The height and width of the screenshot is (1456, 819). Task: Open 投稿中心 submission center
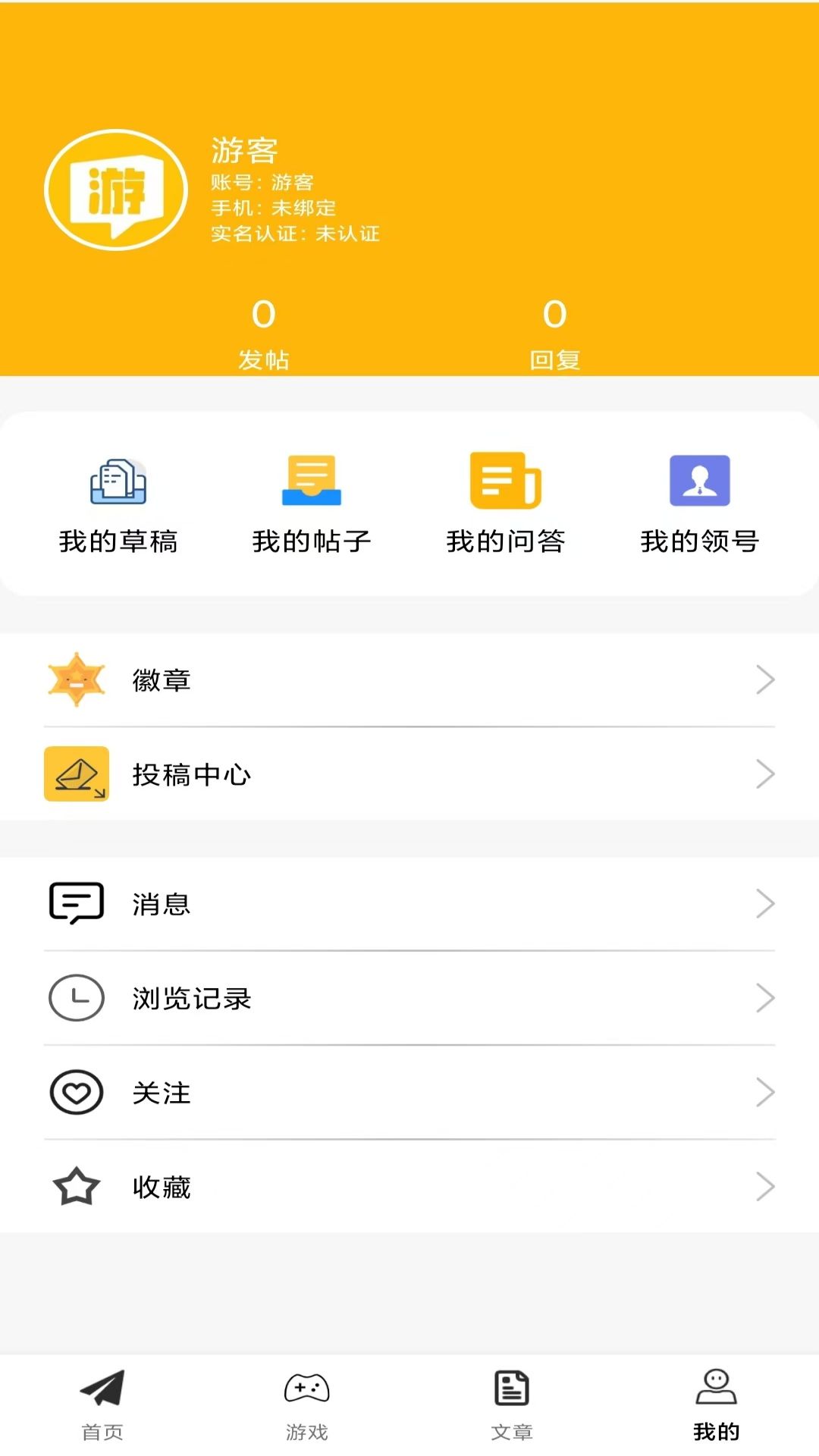(409, 774)
